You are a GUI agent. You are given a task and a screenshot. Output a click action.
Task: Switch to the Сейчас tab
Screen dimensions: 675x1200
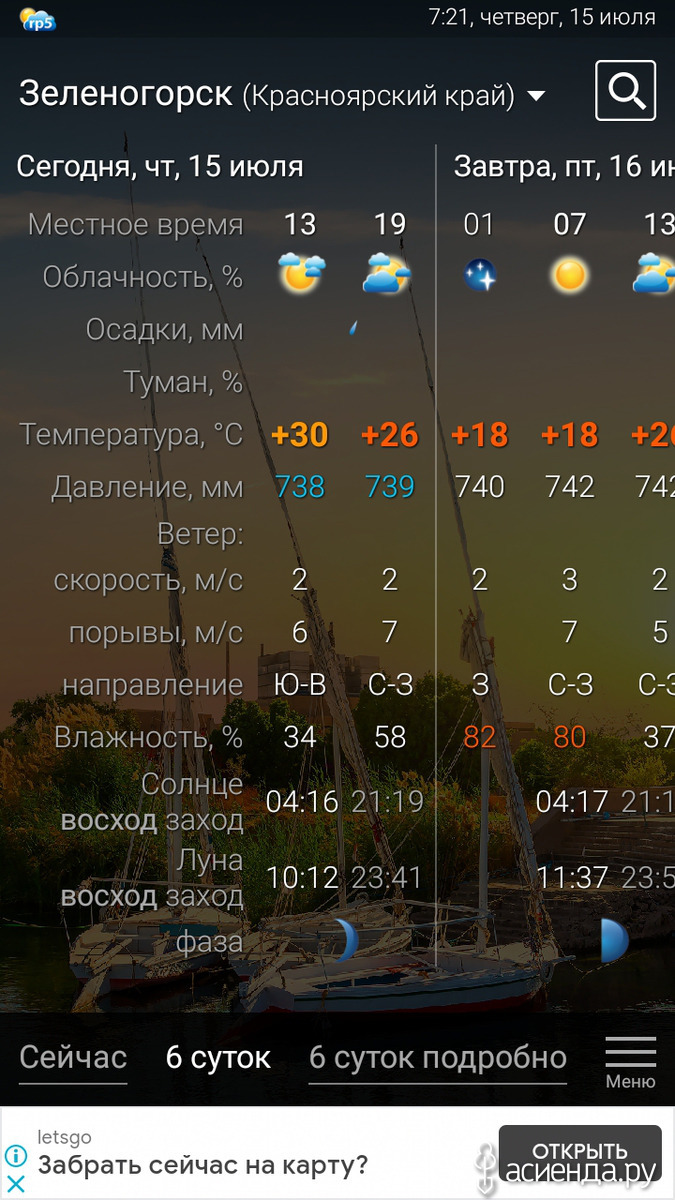click(x=73, y=1058)
